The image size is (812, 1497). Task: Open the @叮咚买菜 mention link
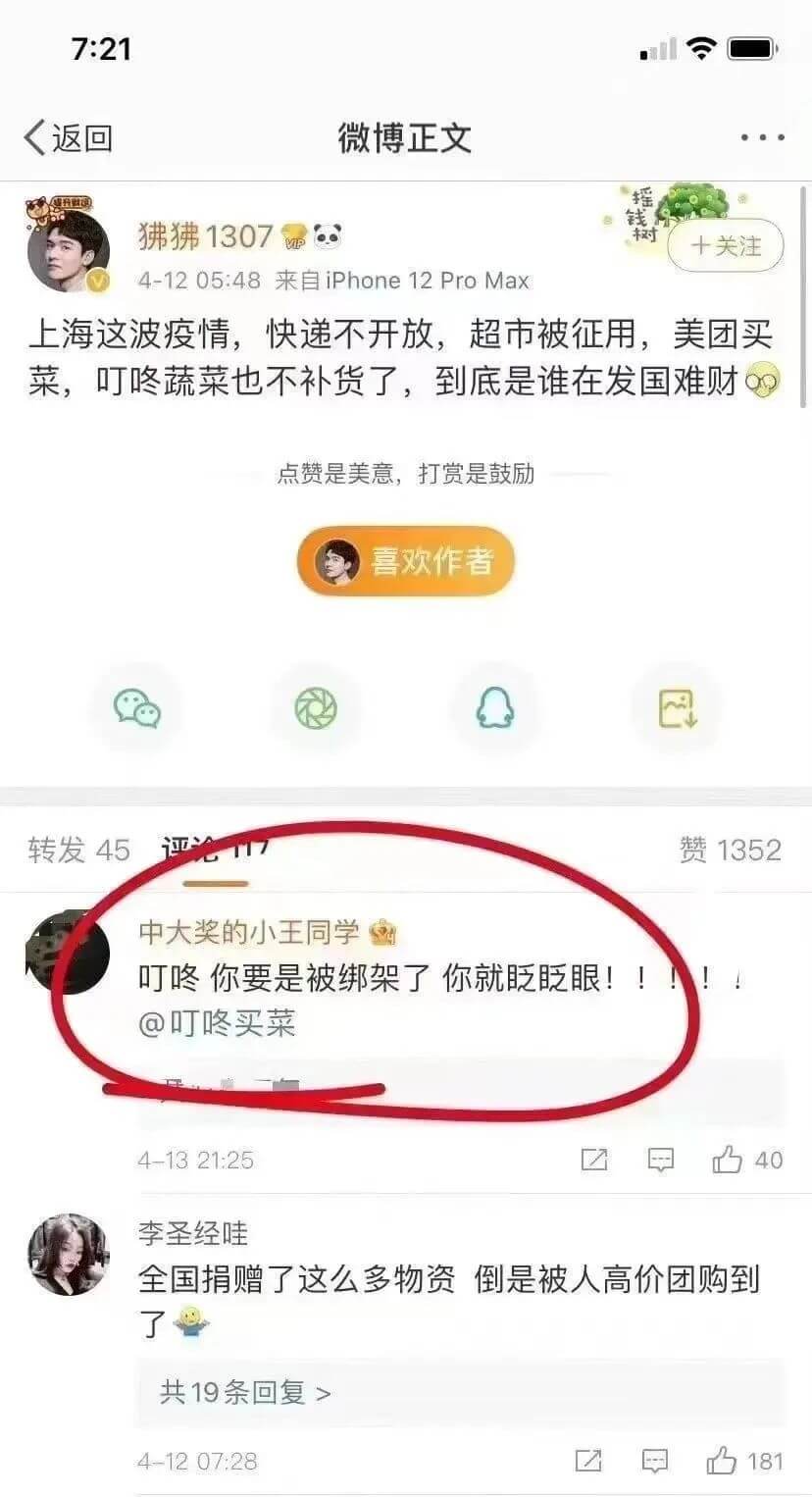(217, 1024)
